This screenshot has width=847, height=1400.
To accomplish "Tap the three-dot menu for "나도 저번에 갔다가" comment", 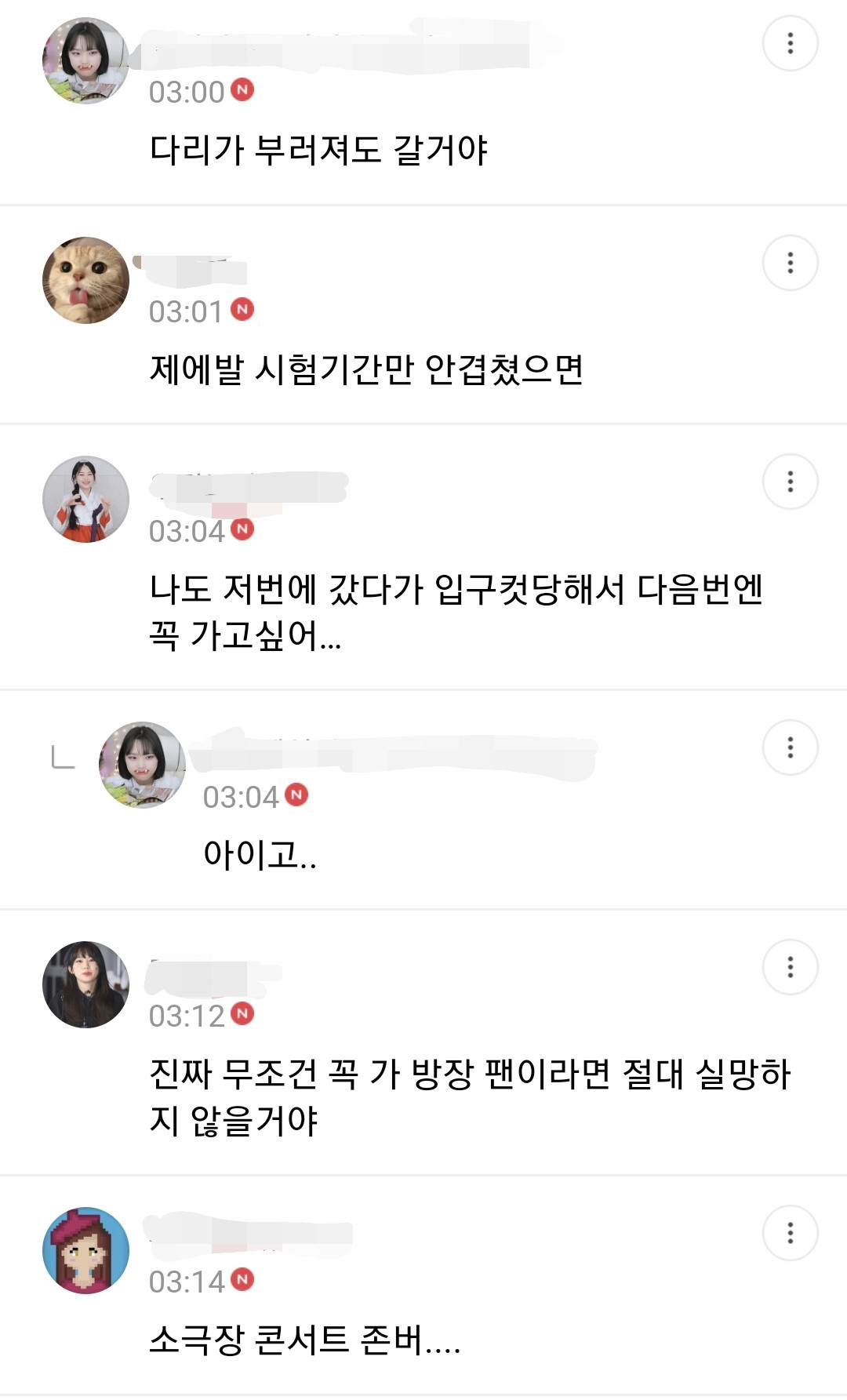I will [x=790, y=482].
